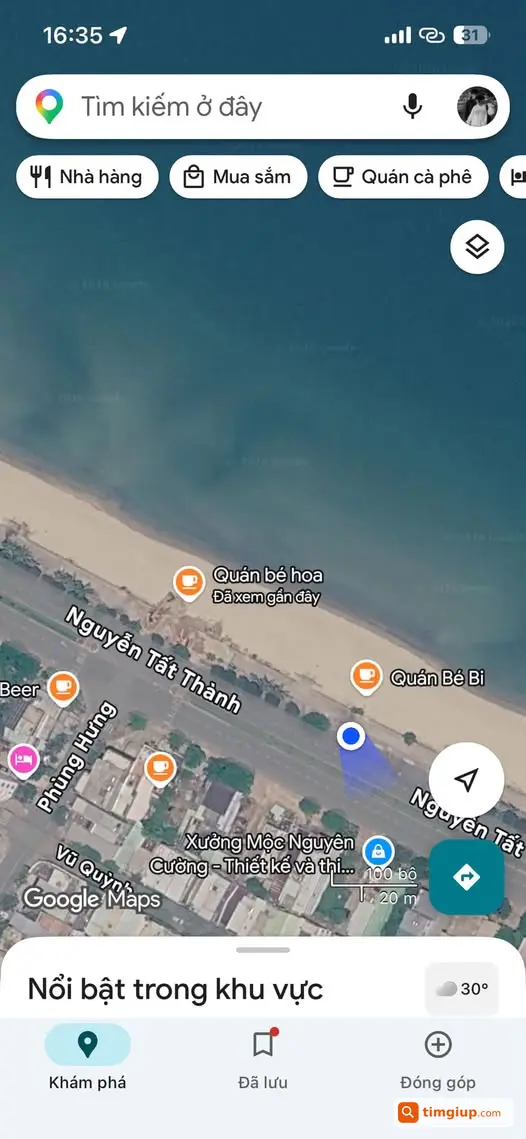
Task: Recenter map on my location
Action: [x=466, y=779]
